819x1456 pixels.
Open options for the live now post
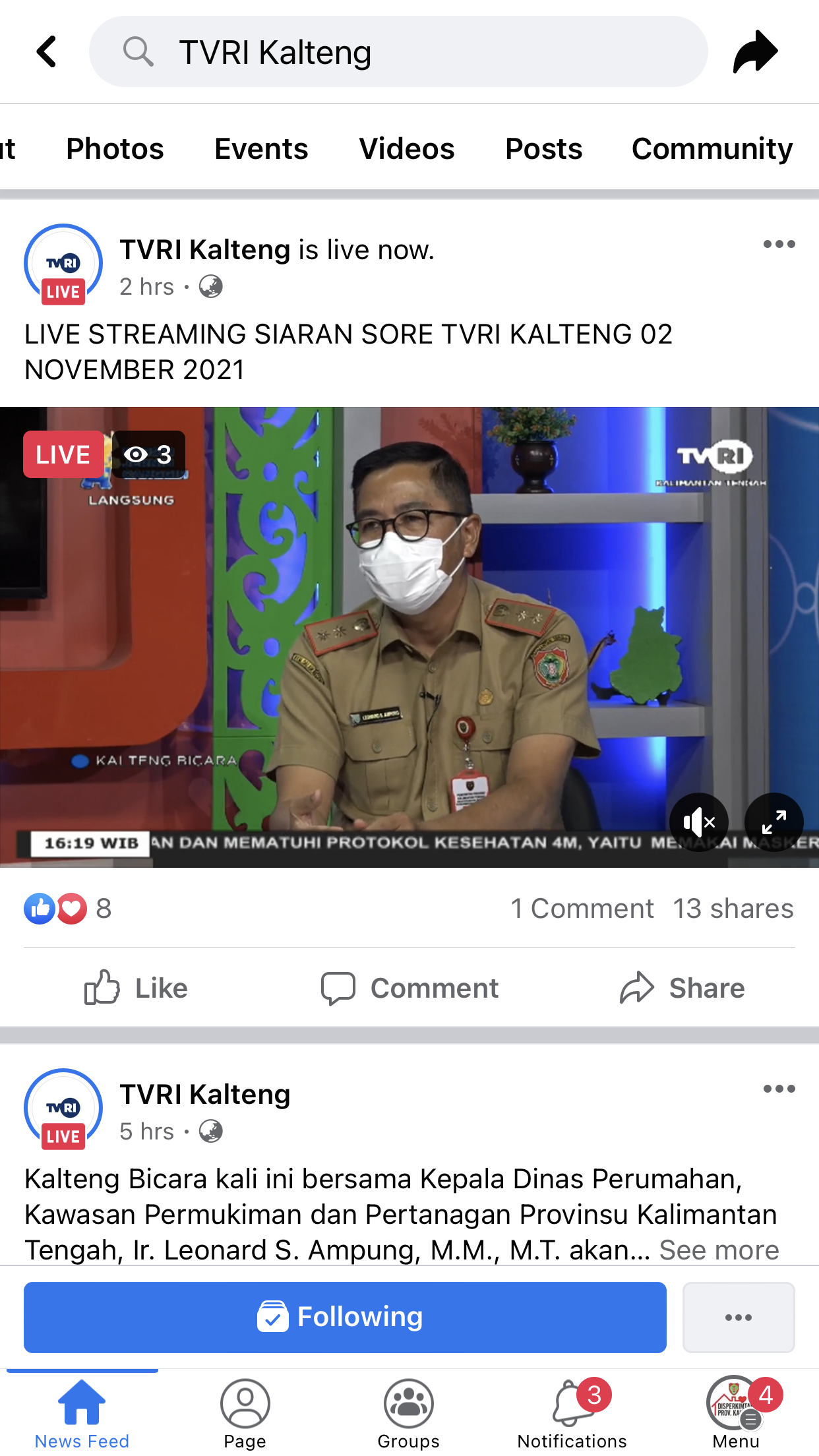click(x=779, y=245)
